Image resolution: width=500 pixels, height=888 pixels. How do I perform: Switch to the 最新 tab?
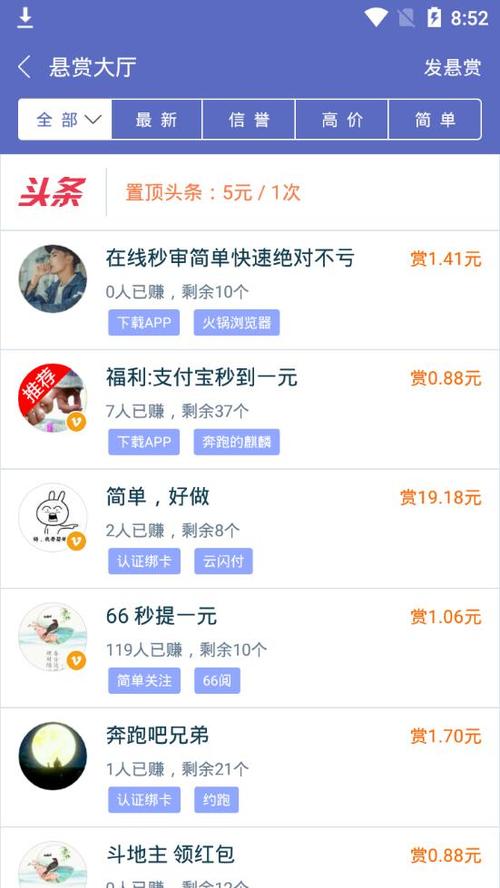(x=157, y=119)
